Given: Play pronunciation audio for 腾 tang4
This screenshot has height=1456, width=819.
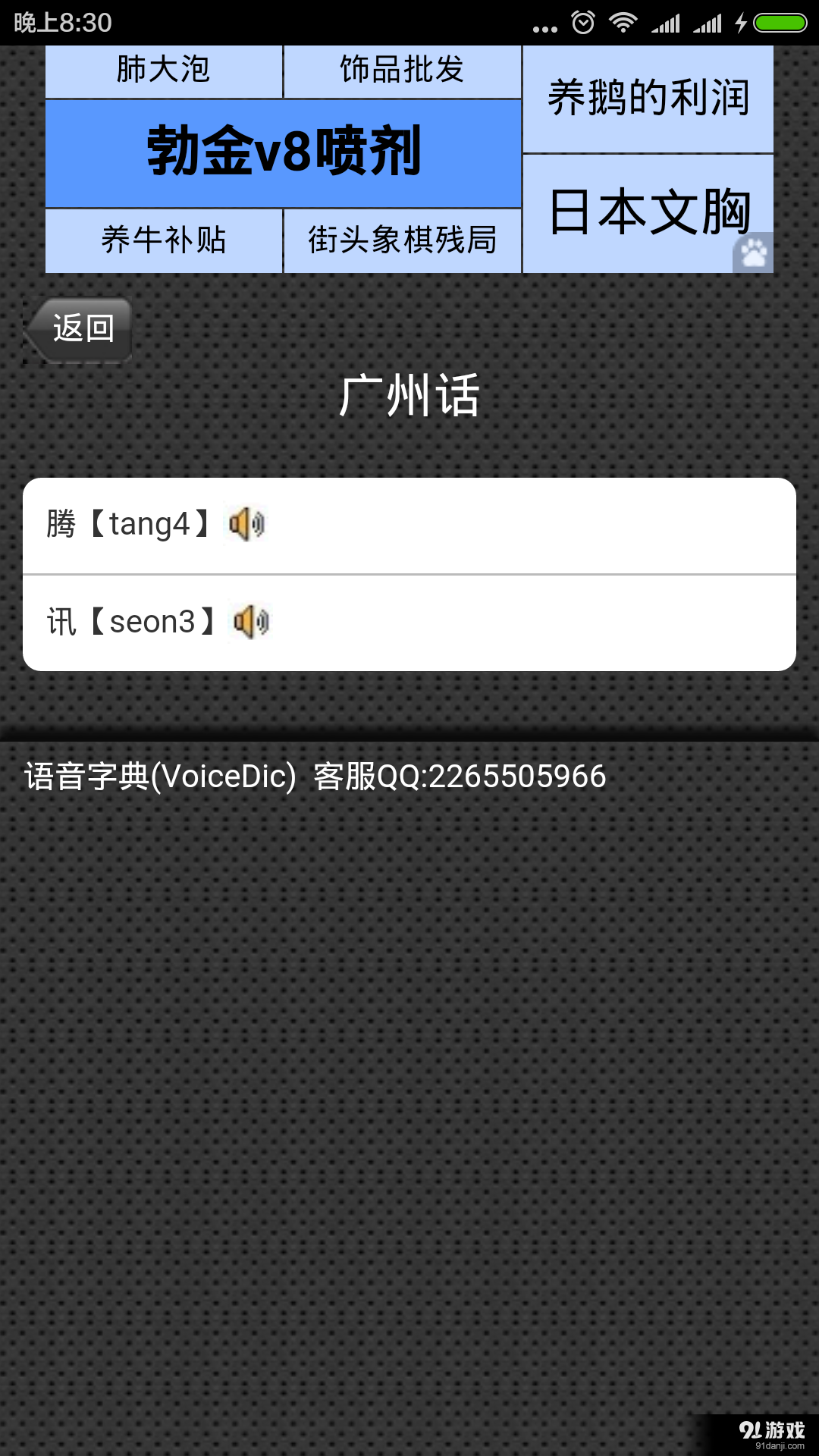Looking at the screenshot, I should (x=246, y=524).
